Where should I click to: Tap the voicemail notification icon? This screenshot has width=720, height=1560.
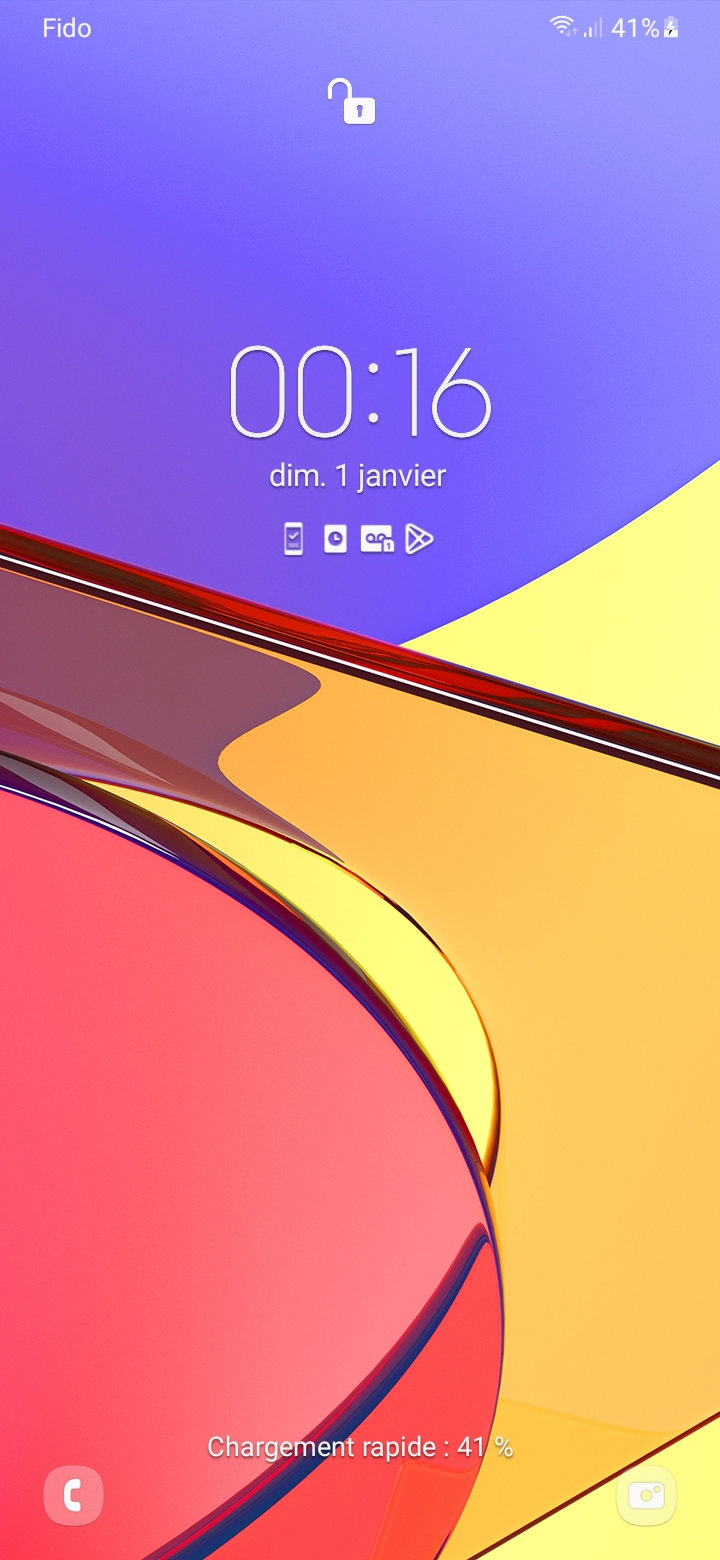[x=377, y=540]
